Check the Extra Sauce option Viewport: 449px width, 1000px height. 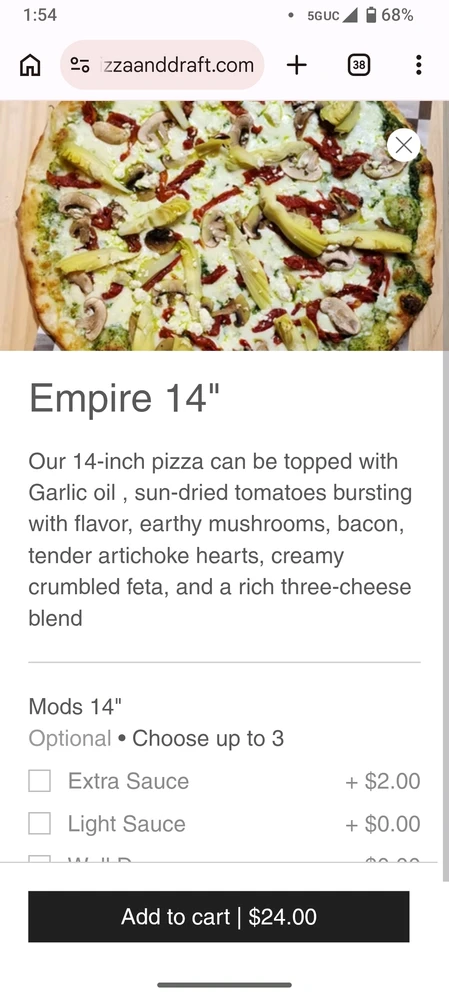tap(40, 781)
